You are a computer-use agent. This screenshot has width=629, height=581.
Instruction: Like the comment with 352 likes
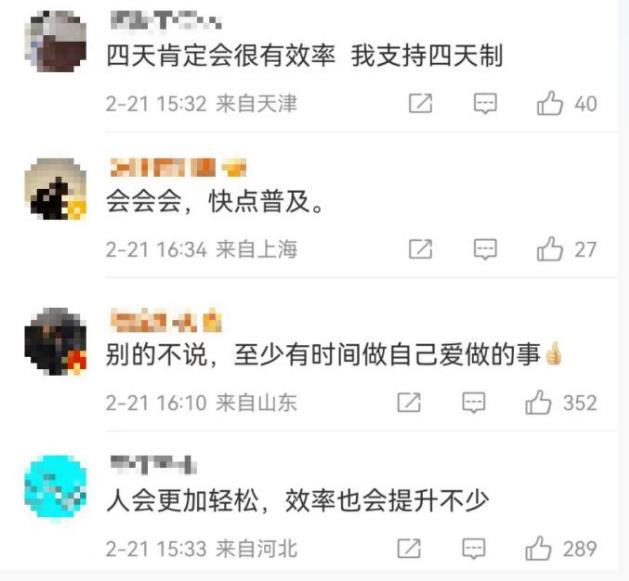point(539,403)
